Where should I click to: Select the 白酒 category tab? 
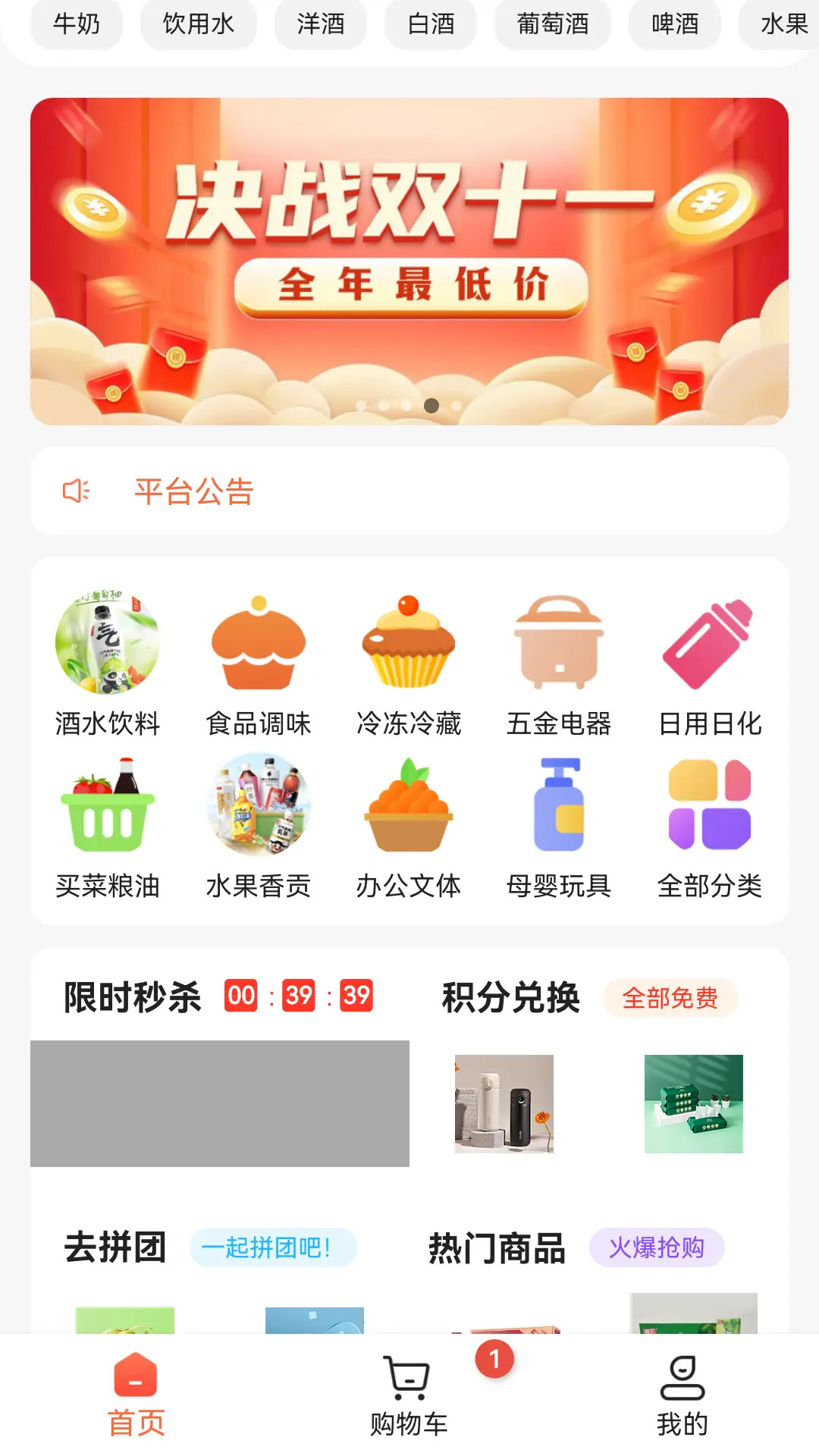429,24
